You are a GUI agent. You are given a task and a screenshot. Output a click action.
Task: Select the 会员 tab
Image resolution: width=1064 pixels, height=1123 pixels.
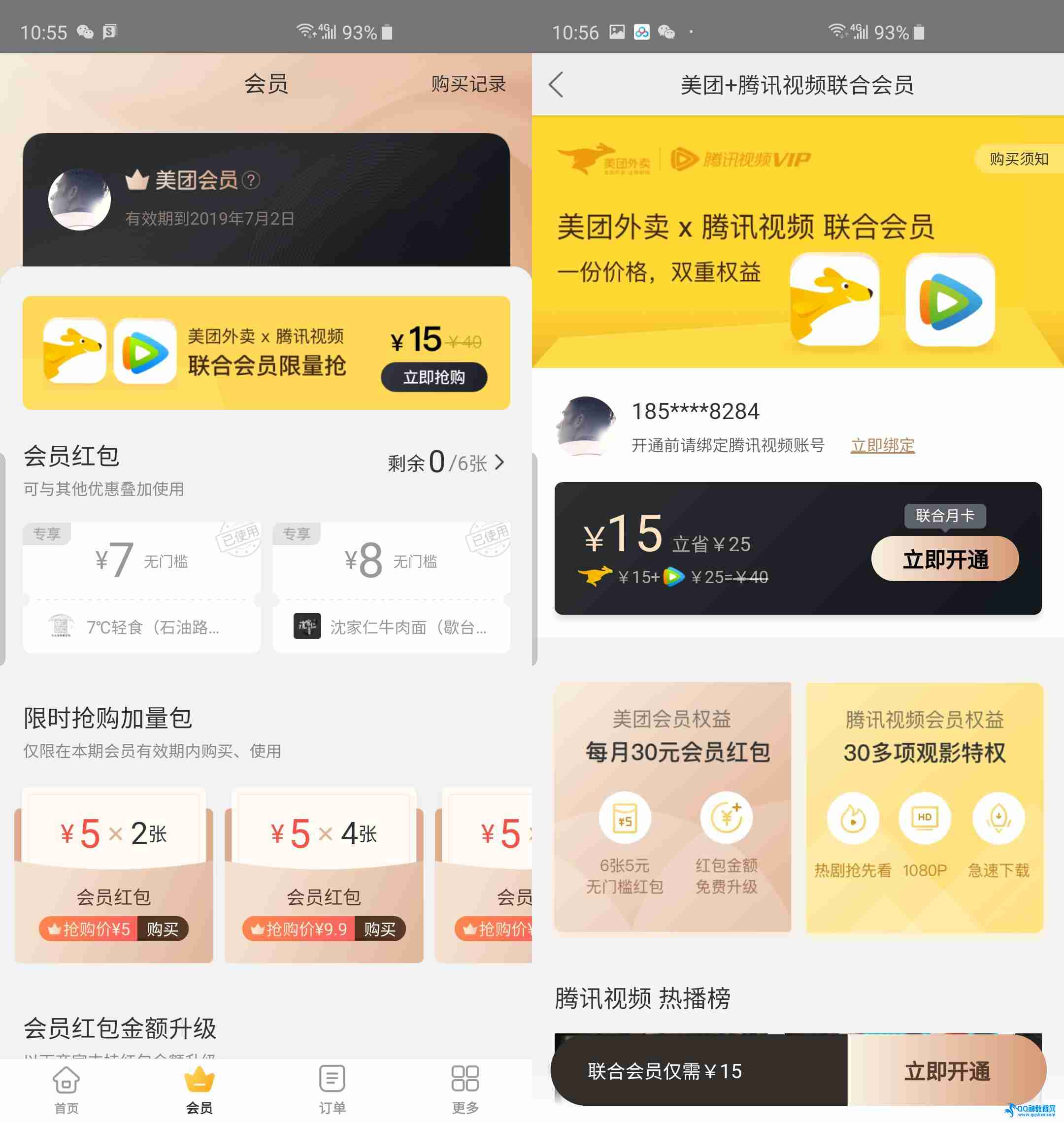click(199, 1089)
